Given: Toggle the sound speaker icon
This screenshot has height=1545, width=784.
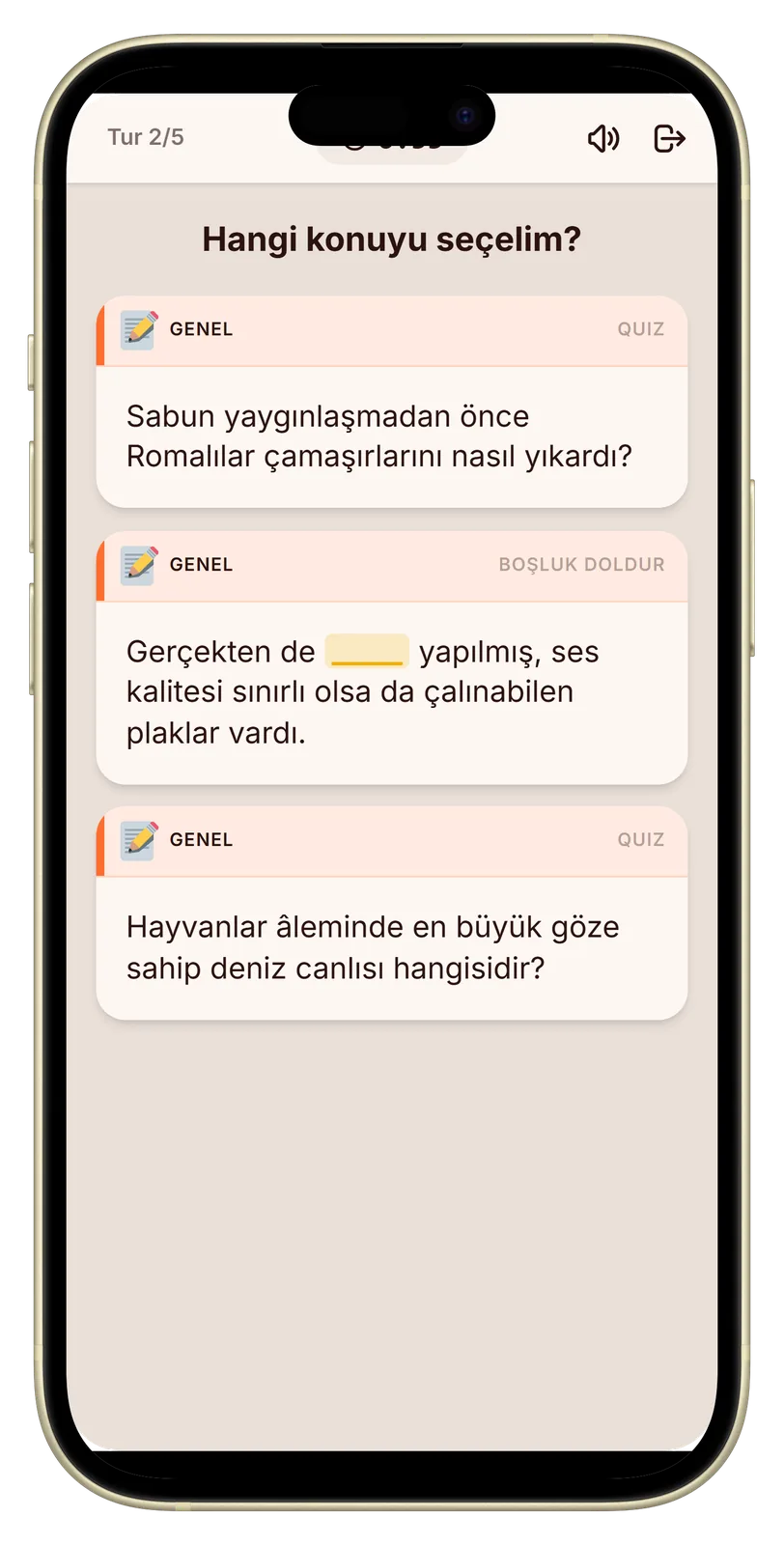Looking at the screenshot, I should (603, 139).
